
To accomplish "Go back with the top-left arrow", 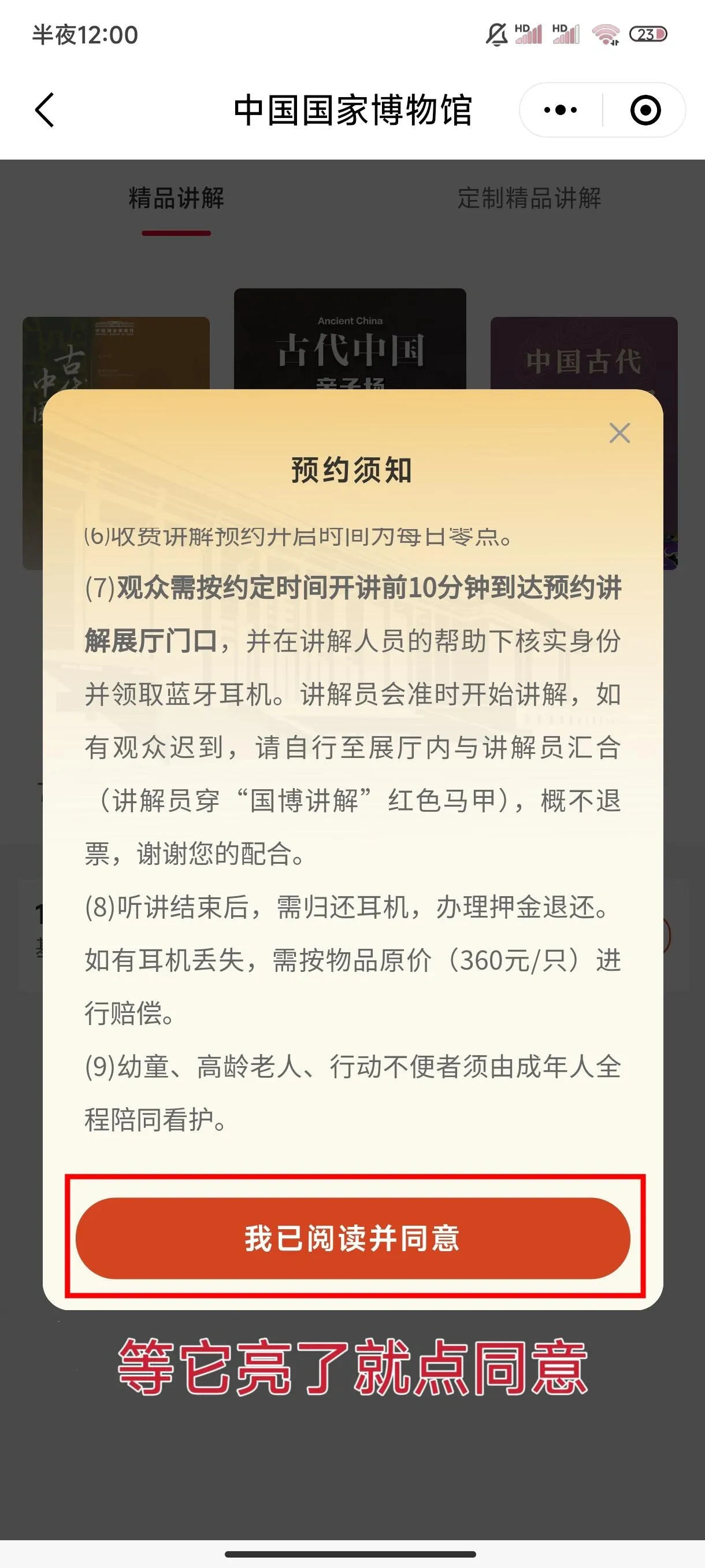I will point(45,110).
